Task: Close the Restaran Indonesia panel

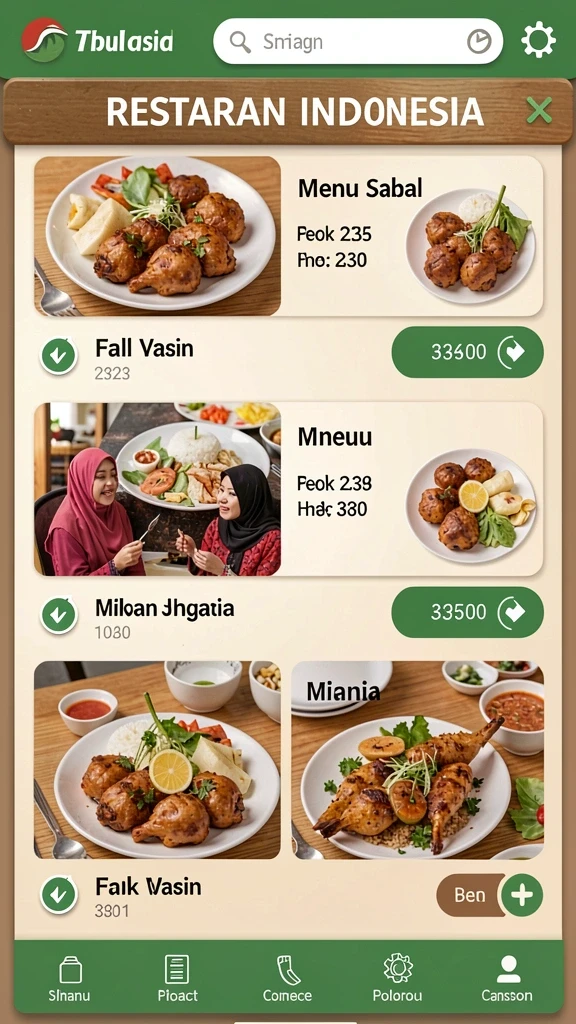Action: [539, 110]
